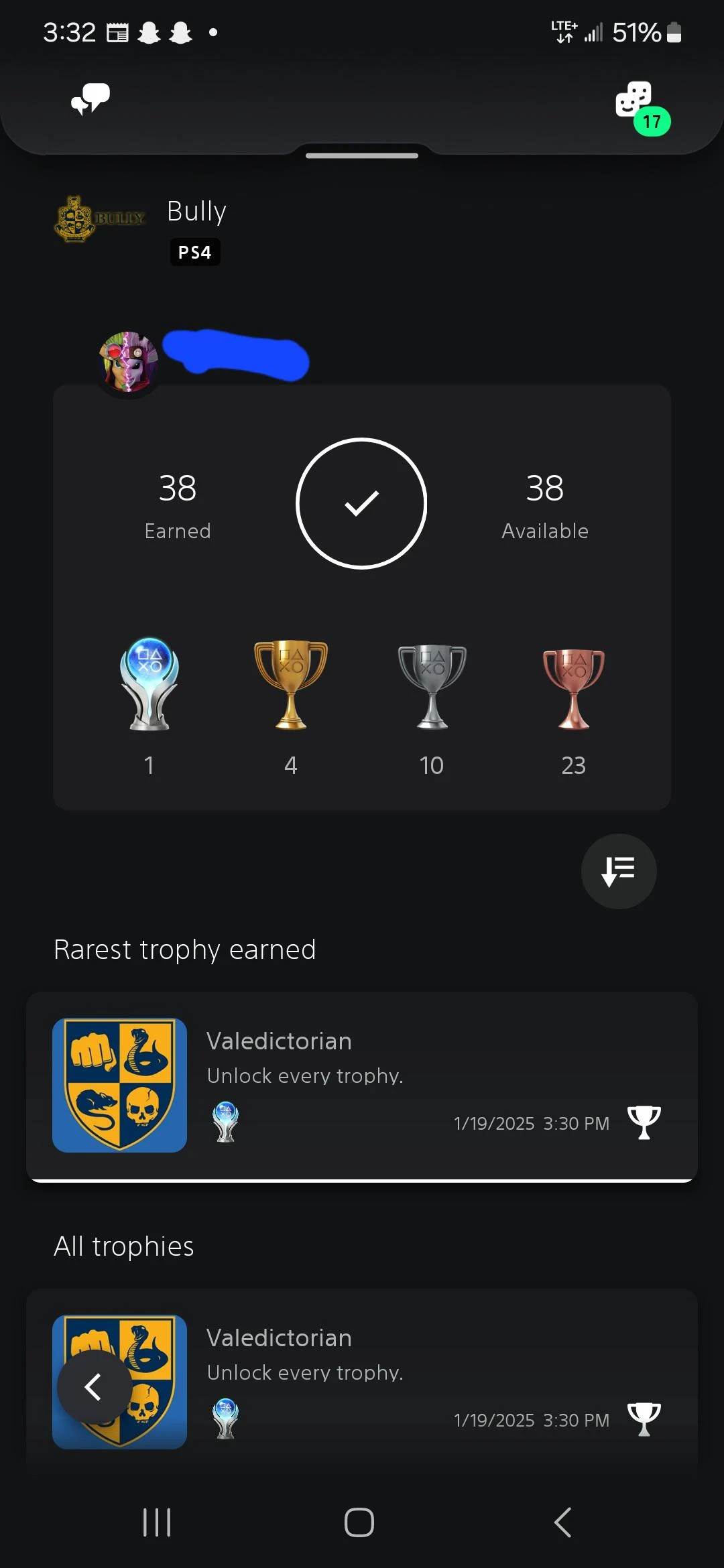Viewport: 724px width, 1568px height.
Task: Select the gold trophy icon
Action: coord(291,683)
